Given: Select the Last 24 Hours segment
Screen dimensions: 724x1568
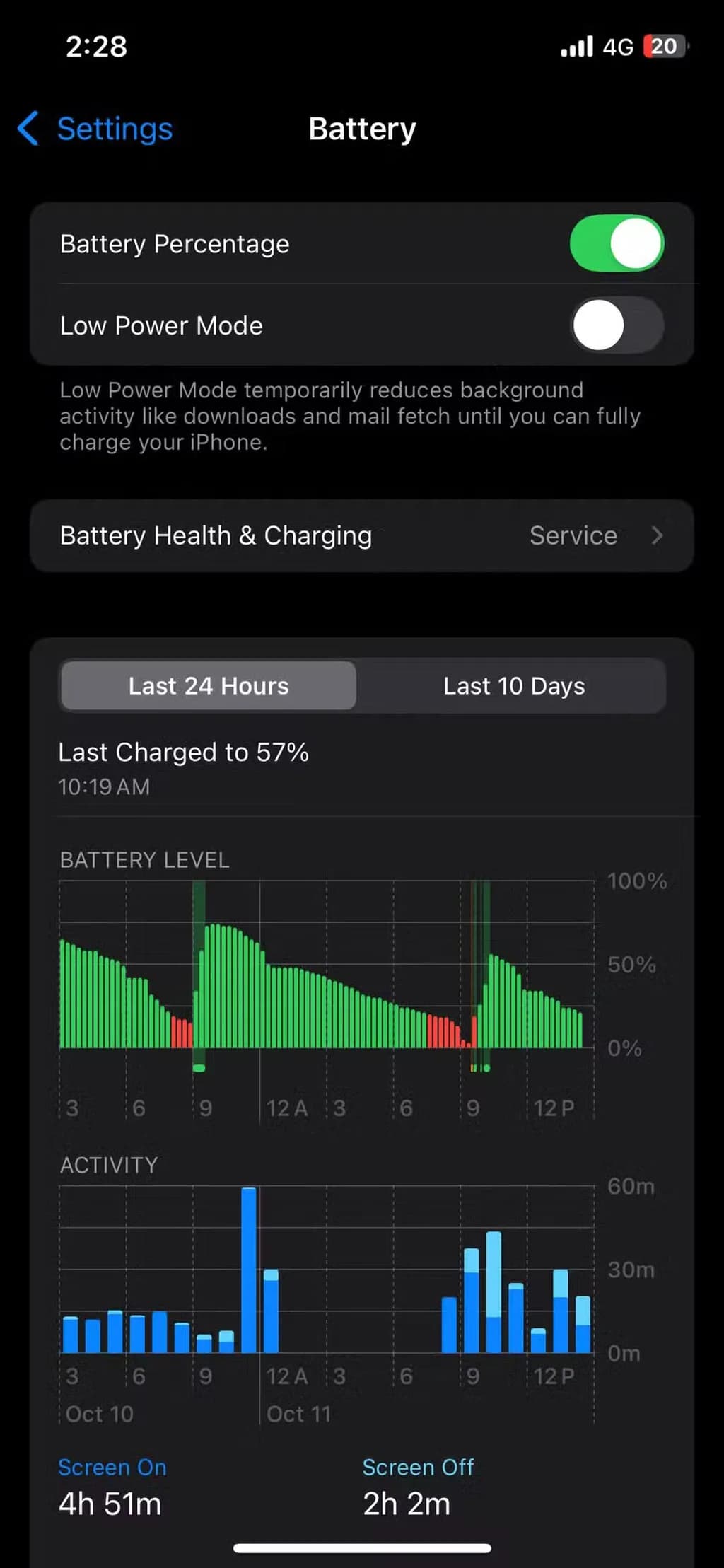Looking at the screenshot, I should click(209, 685).
